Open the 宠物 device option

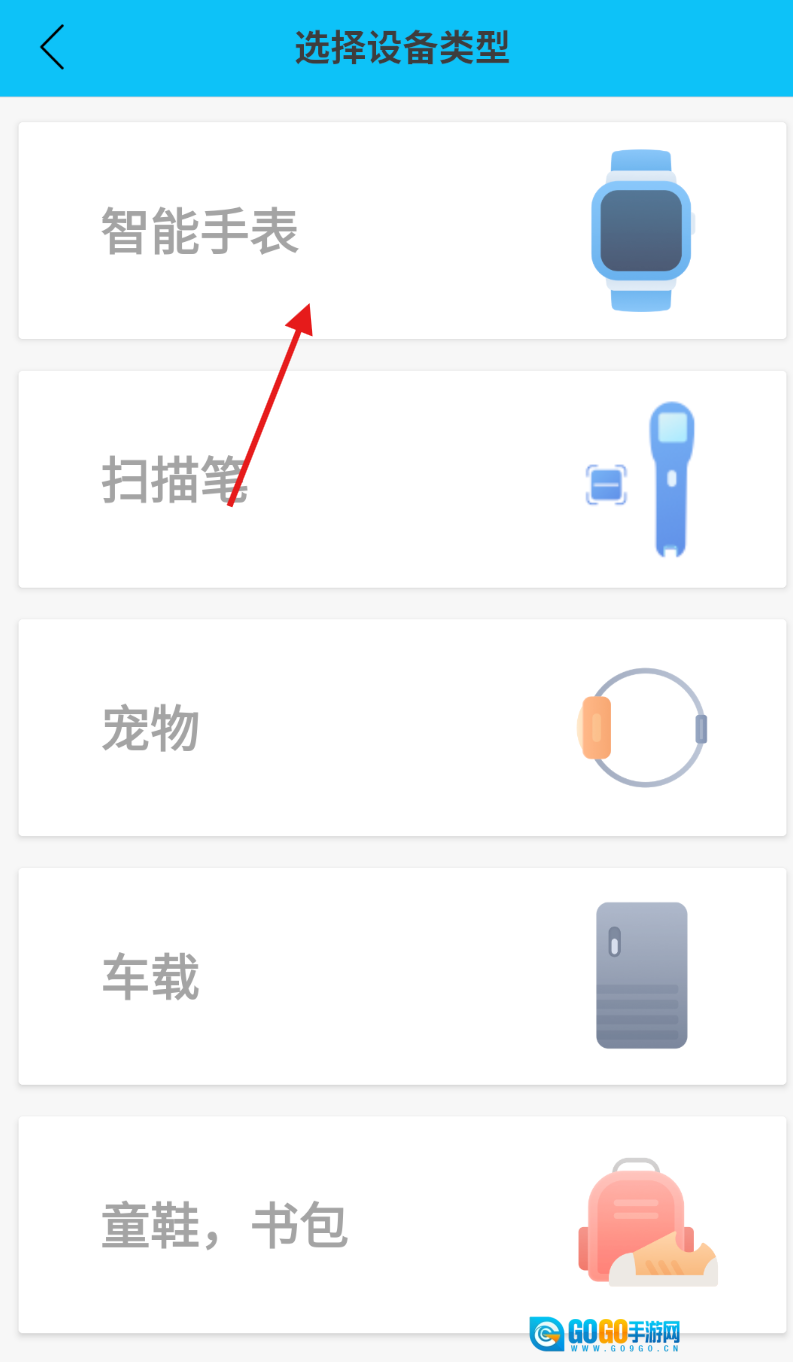pos(402,727)
